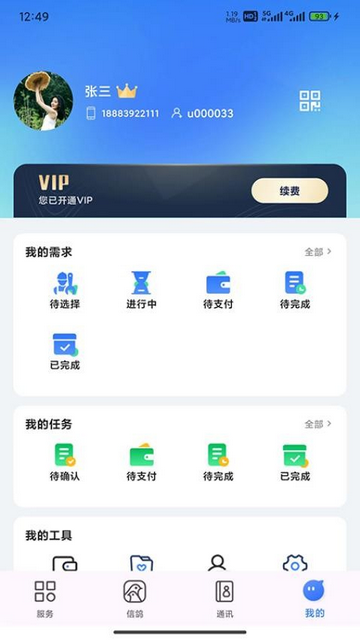Image resolution: width=360 pixels, height=640 pixels.
Task: Open 待完成 in 我的任务
Action: pyautogui.click(x=218, y=462)
